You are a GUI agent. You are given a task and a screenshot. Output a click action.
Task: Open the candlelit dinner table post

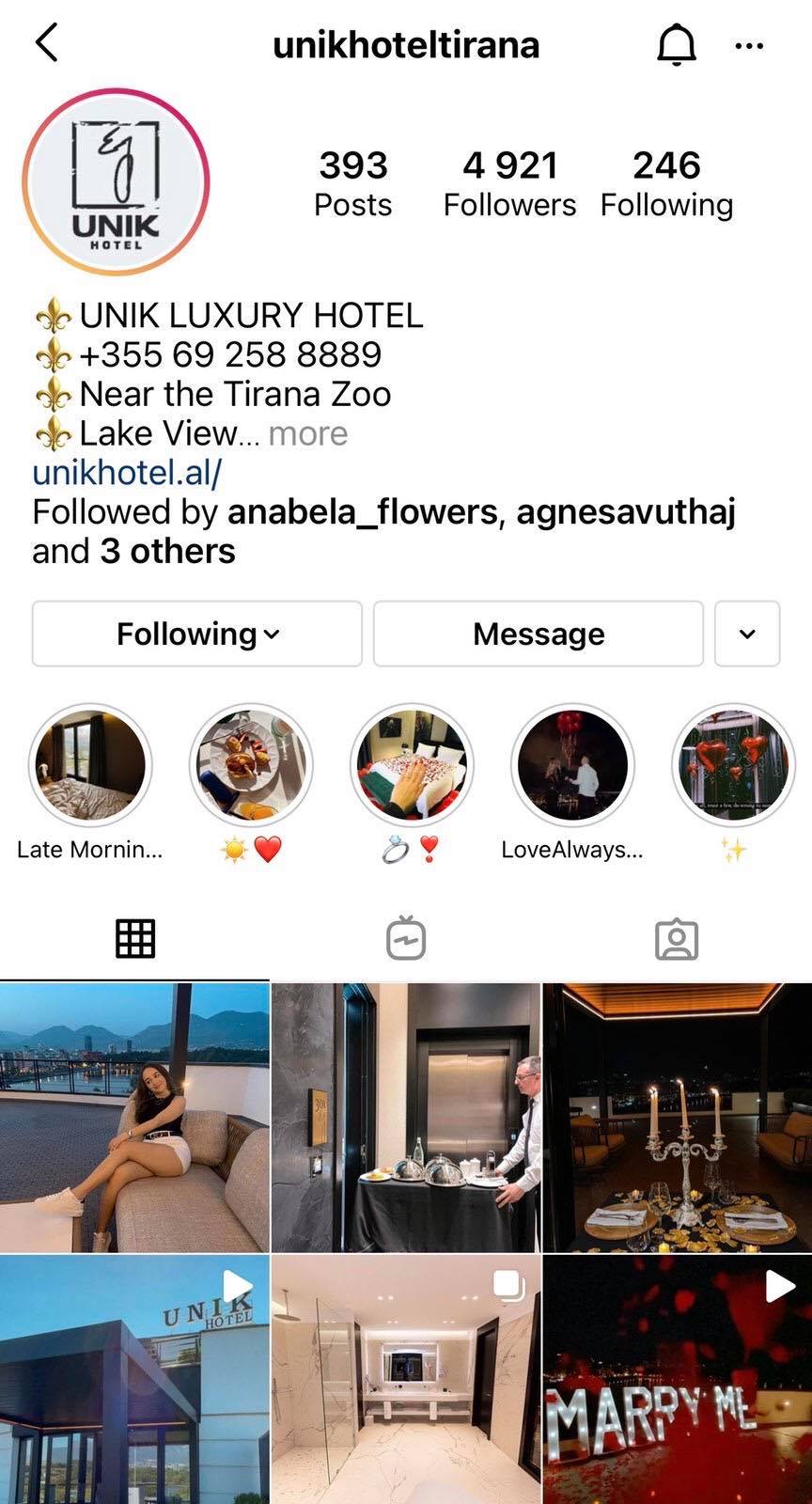click(x=677, y=1118)
